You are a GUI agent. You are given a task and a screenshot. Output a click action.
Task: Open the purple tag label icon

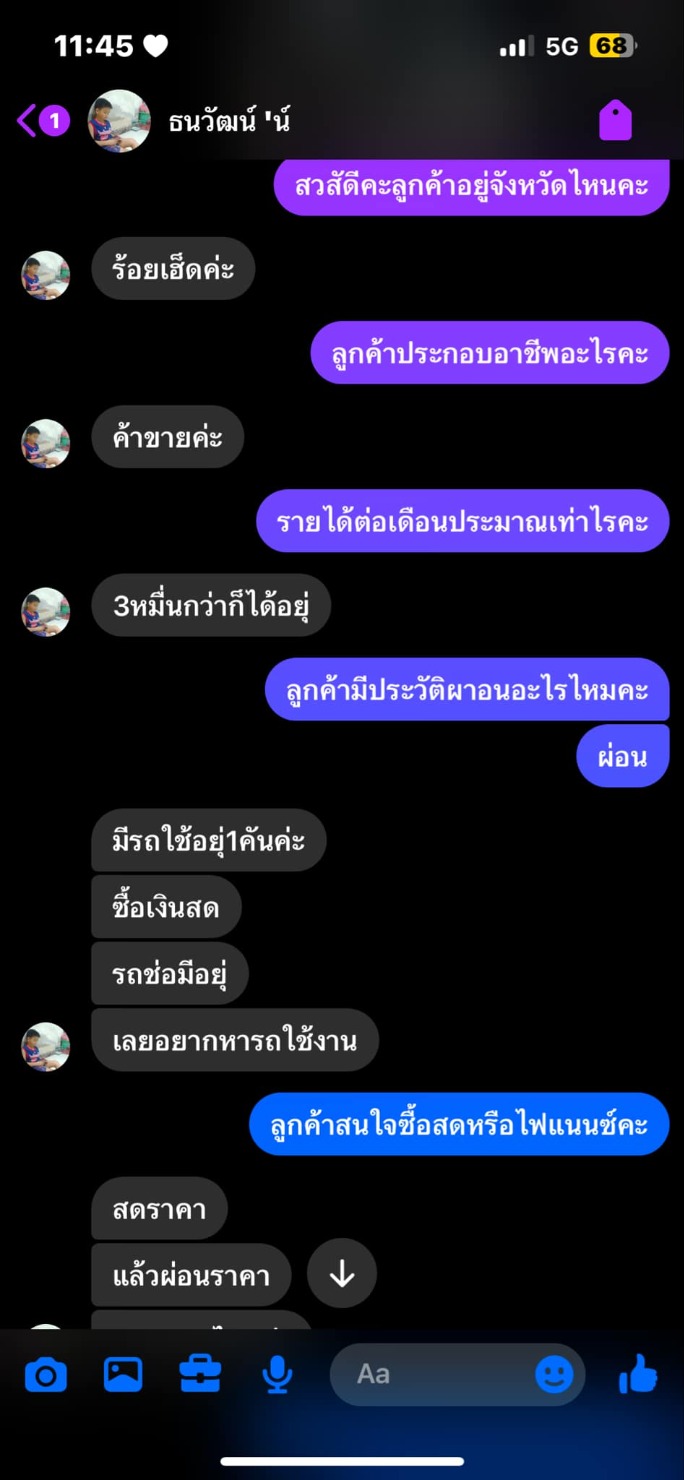click(x=615, y=121)
